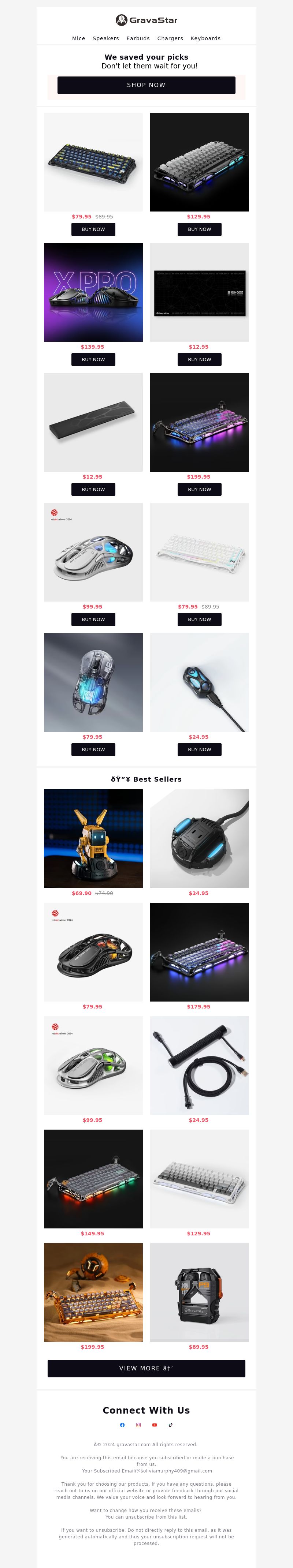
Task: Tap BUY NOW under the $99.95 silver mouse
Action: (x=93, y=620)
